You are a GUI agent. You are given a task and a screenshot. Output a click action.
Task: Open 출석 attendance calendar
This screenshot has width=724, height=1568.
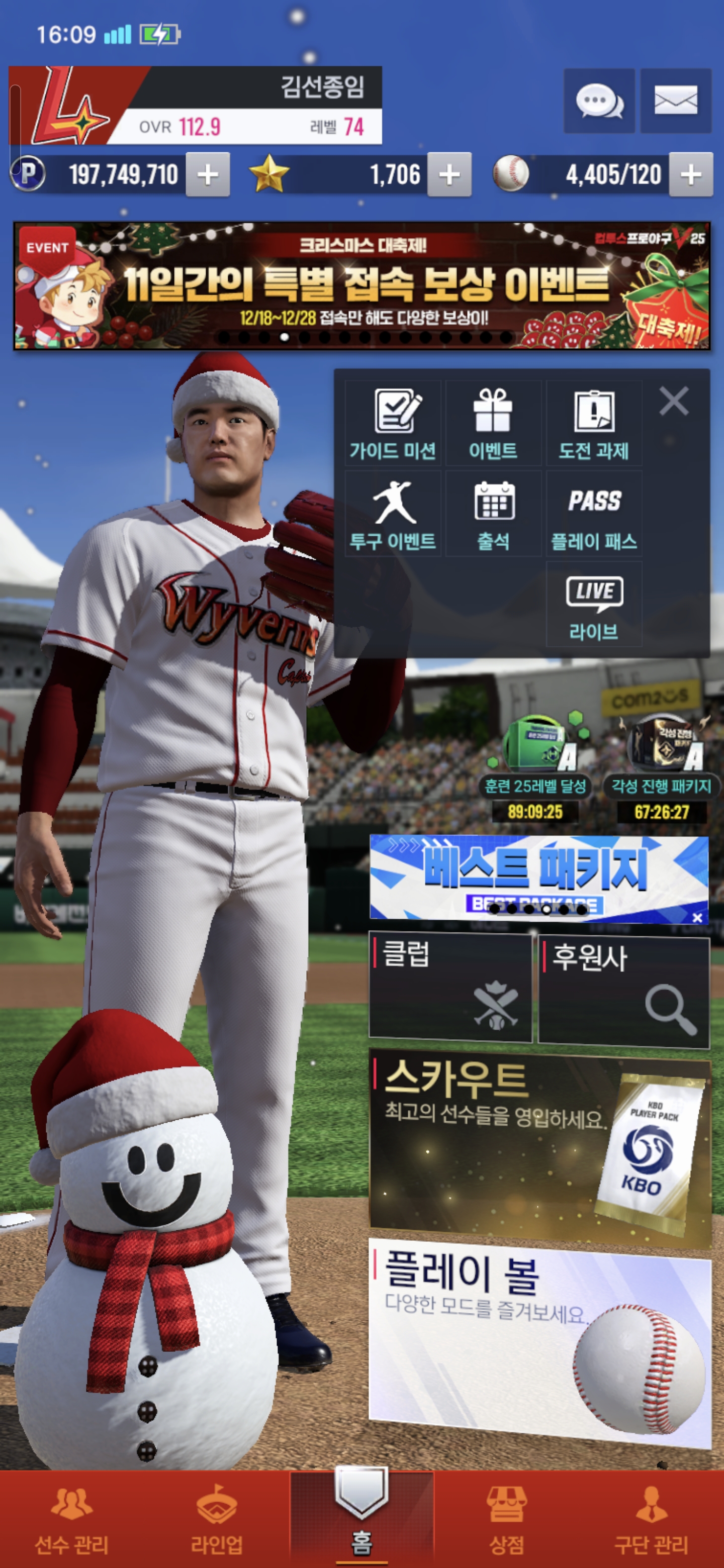pos(493,514)
